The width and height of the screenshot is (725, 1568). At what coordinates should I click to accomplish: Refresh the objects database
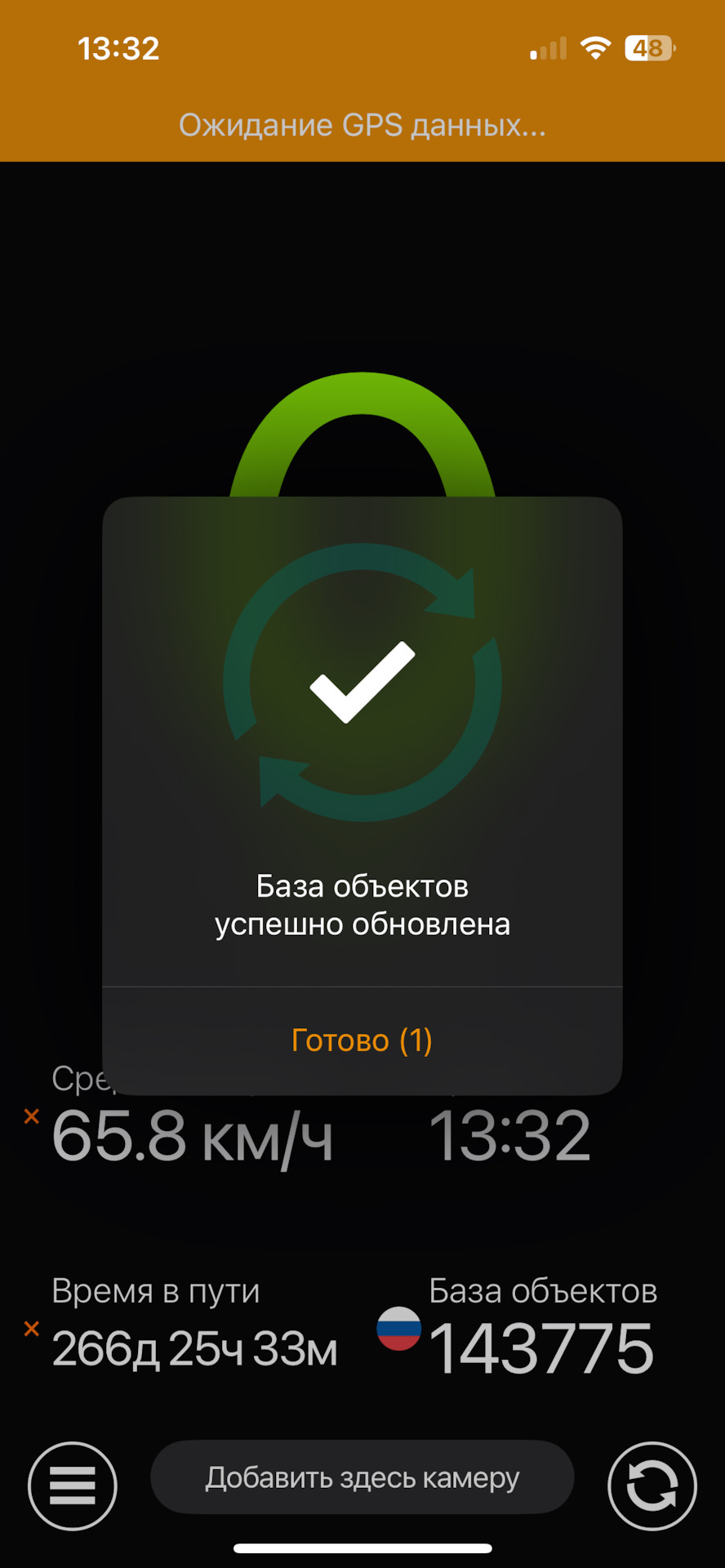[652, 1485]
